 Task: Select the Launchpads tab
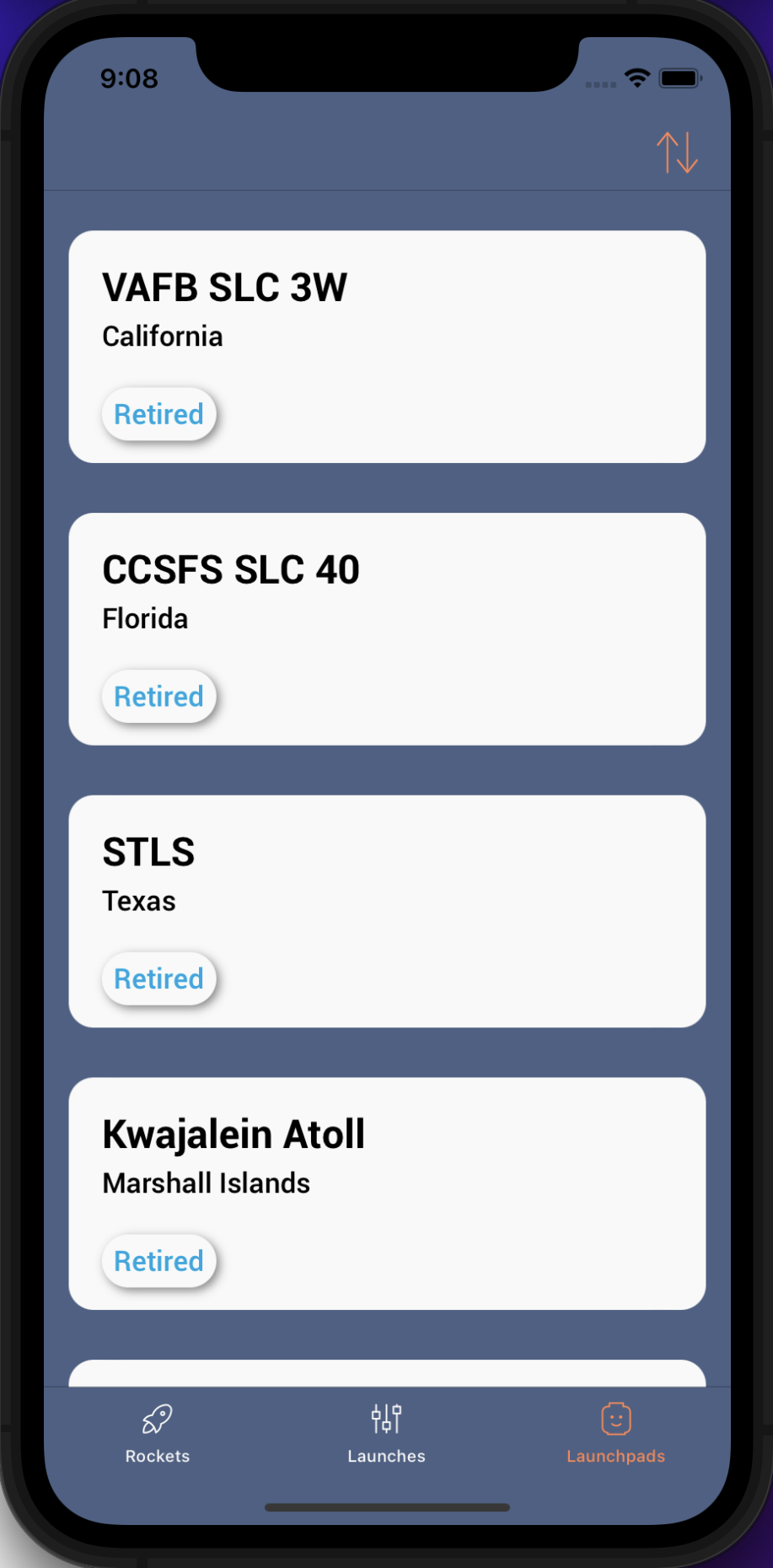click(x=615, y=1433)
